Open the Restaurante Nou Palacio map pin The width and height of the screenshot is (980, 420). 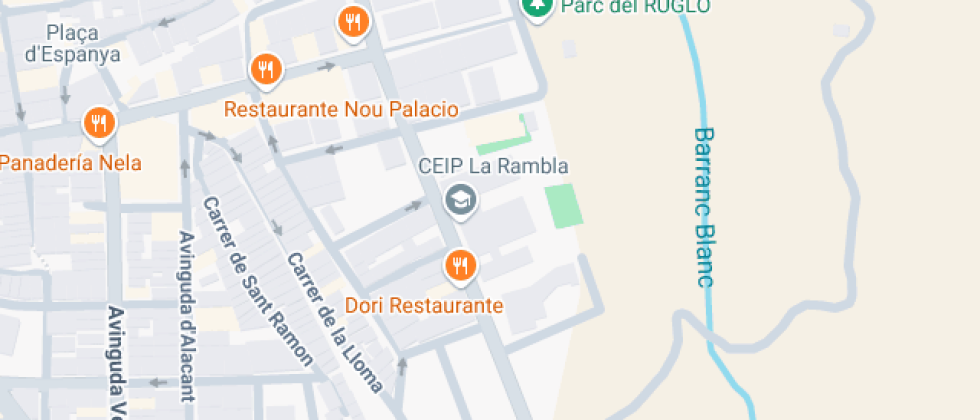pos(265,70)
